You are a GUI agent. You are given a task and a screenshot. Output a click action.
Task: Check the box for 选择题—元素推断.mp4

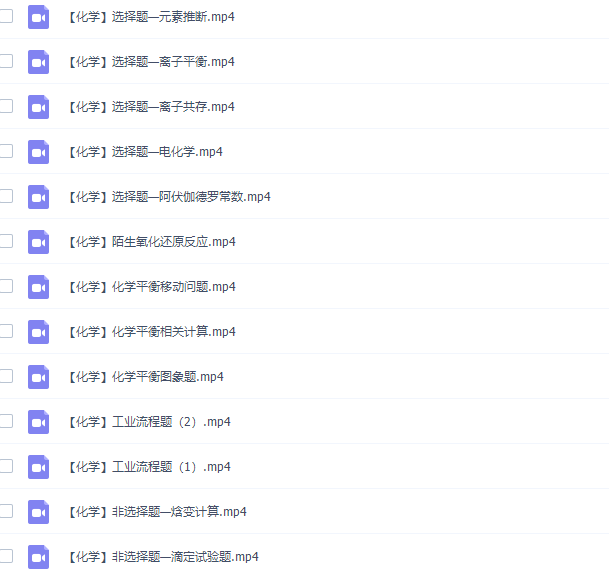[6, 16]
